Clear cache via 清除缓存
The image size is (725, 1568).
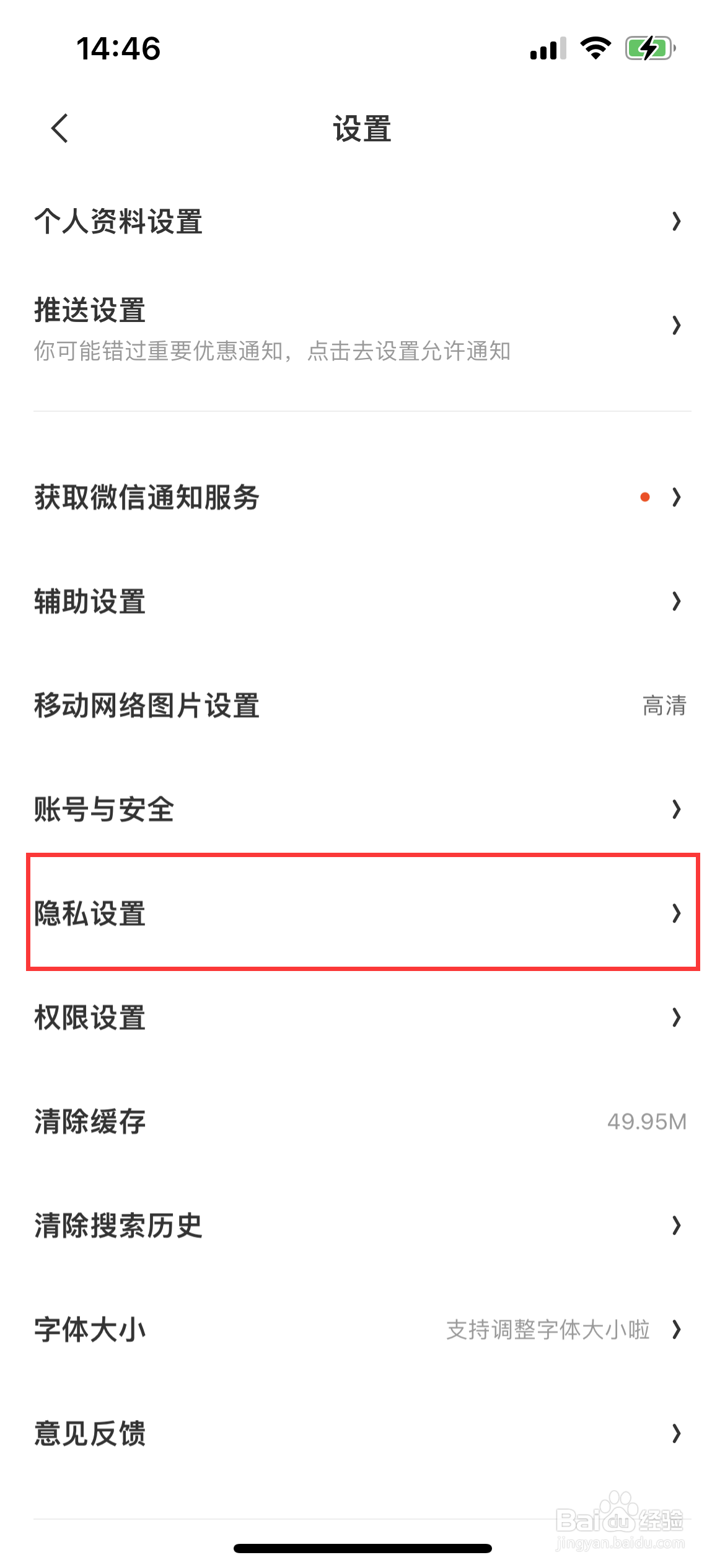tap(362, 1121)
